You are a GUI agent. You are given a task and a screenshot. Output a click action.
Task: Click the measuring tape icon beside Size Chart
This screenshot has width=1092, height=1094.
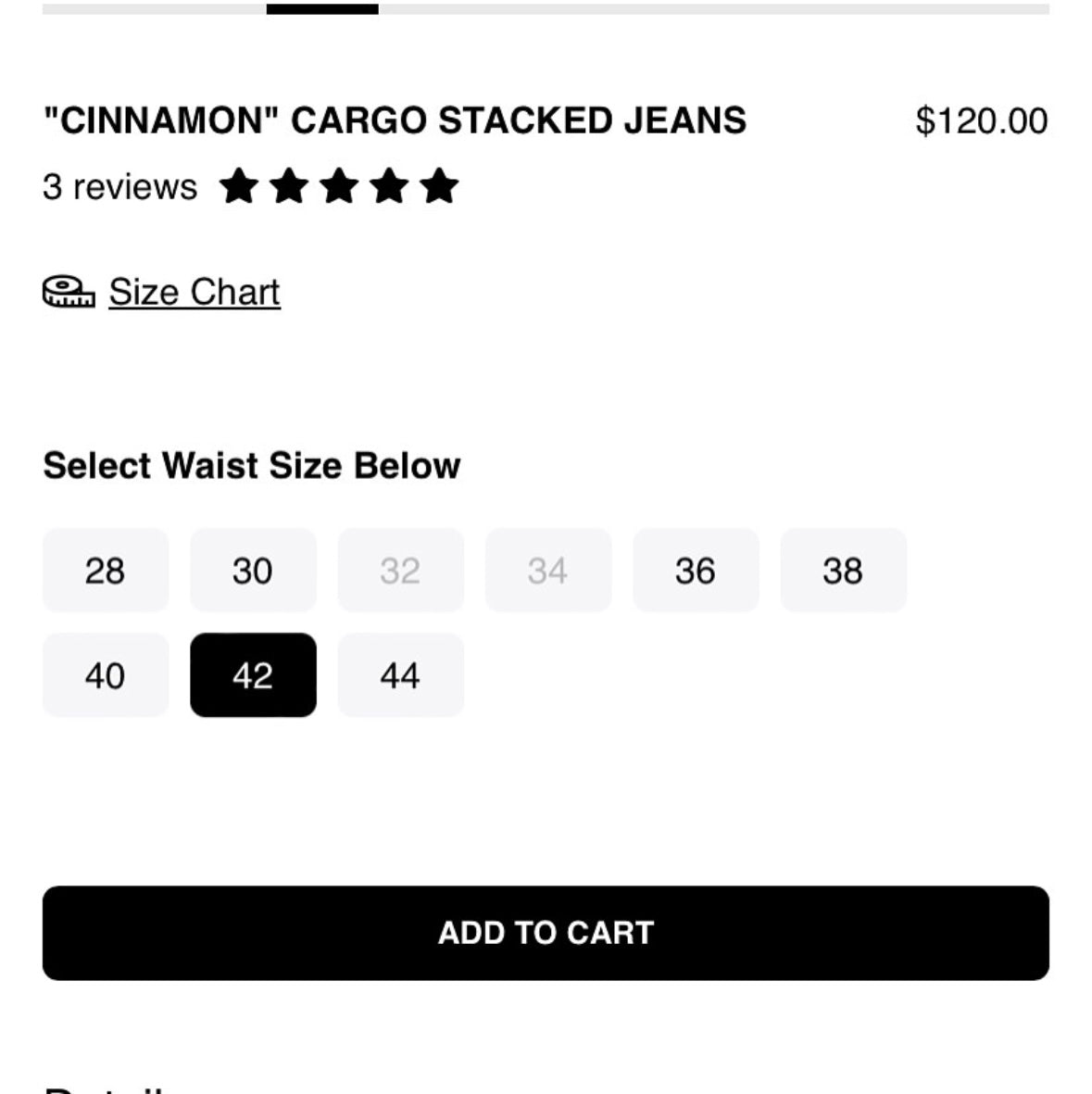69,292
